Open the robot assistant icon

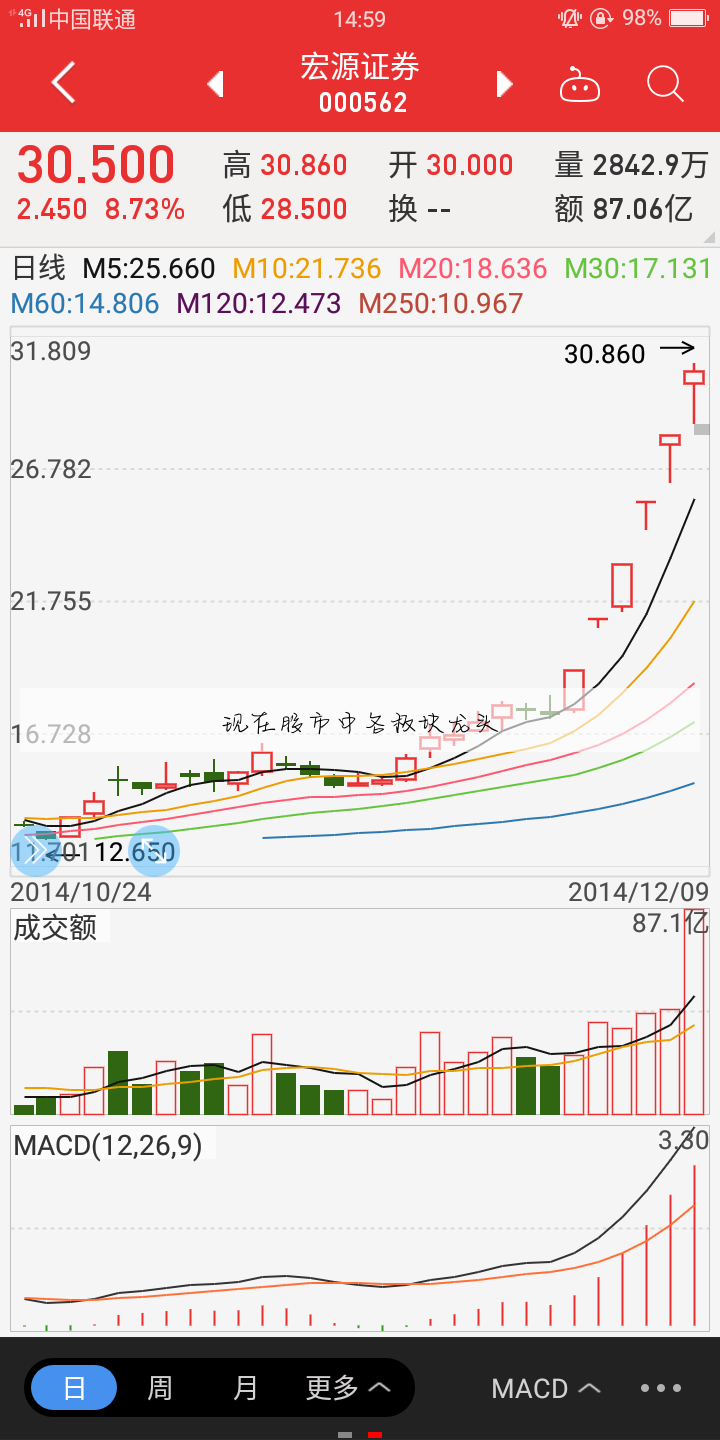tap(579, 85)
